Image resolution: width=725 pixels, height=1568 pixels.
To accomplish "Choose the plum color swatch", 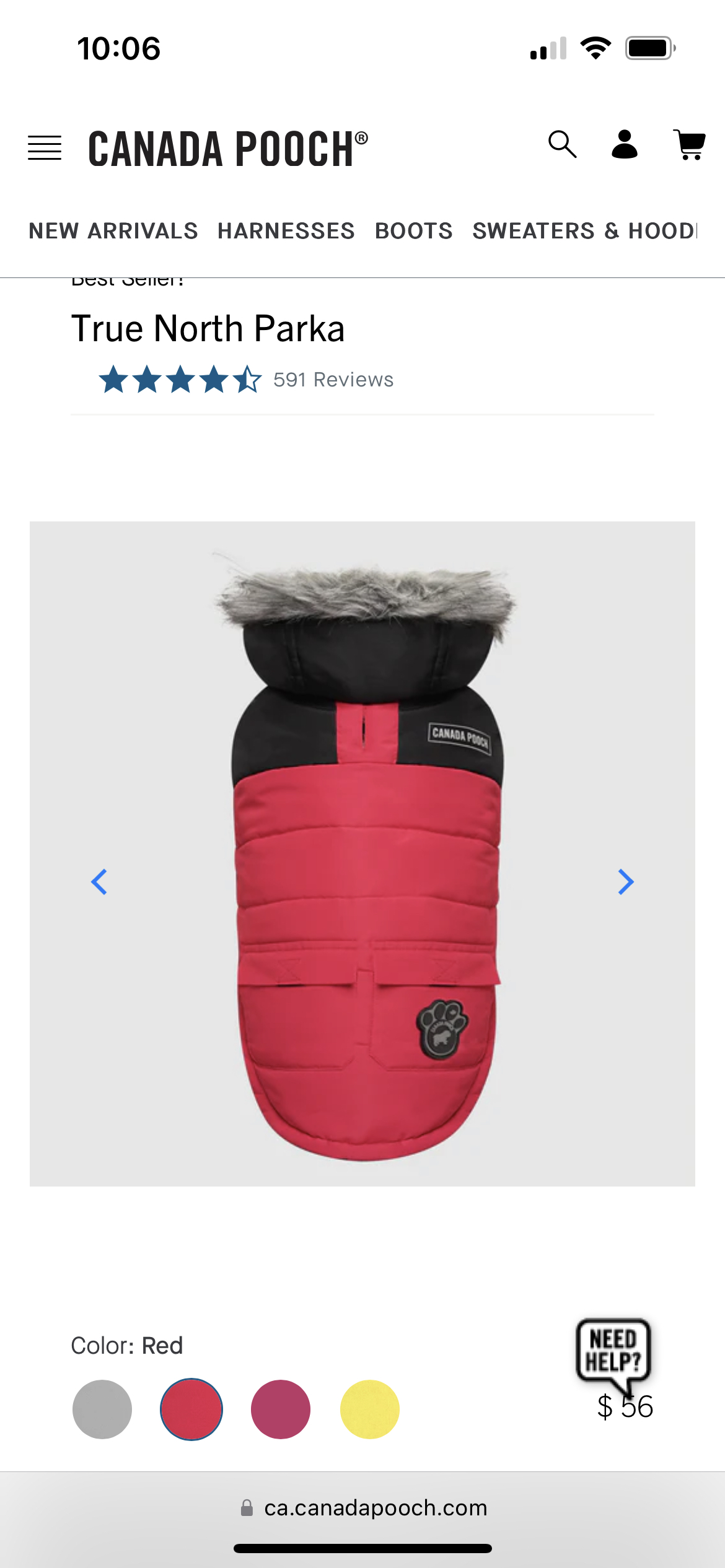I will [281, 1409].
